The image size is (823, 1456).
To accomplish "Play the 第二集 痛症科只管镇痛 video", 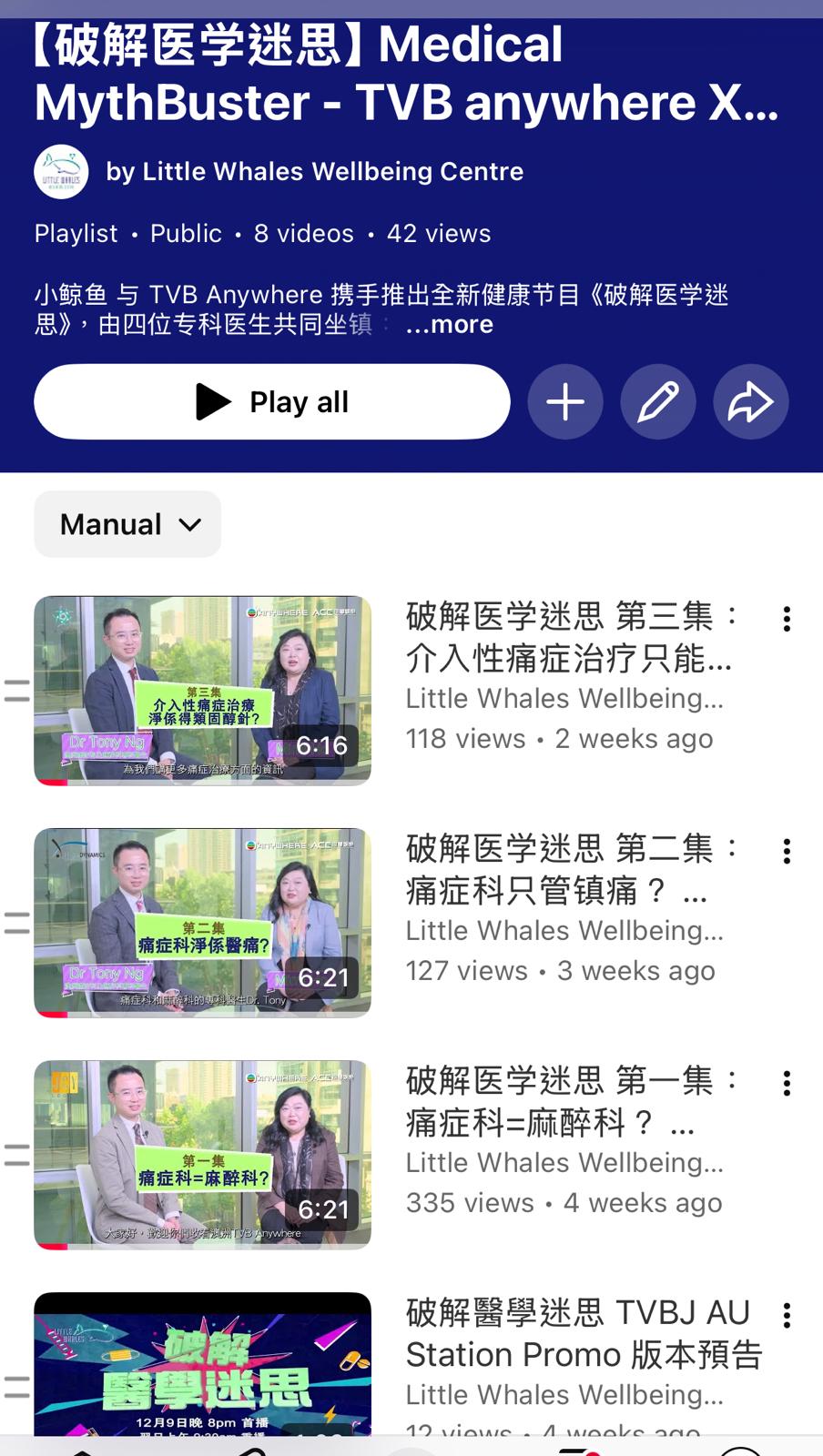I will 202,922.
